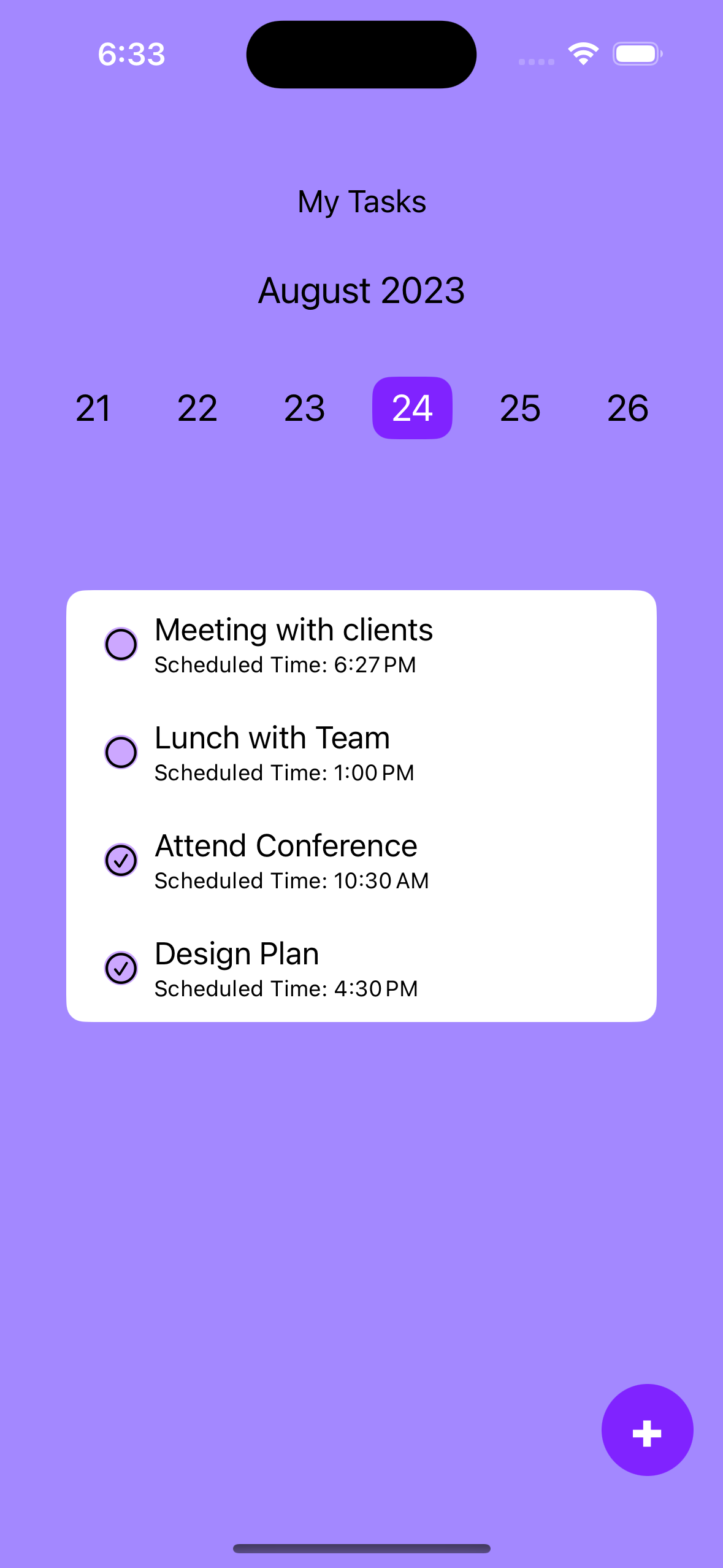Mark the Meeting with clients task complete

pyautogui.click(x=121, y=644)
